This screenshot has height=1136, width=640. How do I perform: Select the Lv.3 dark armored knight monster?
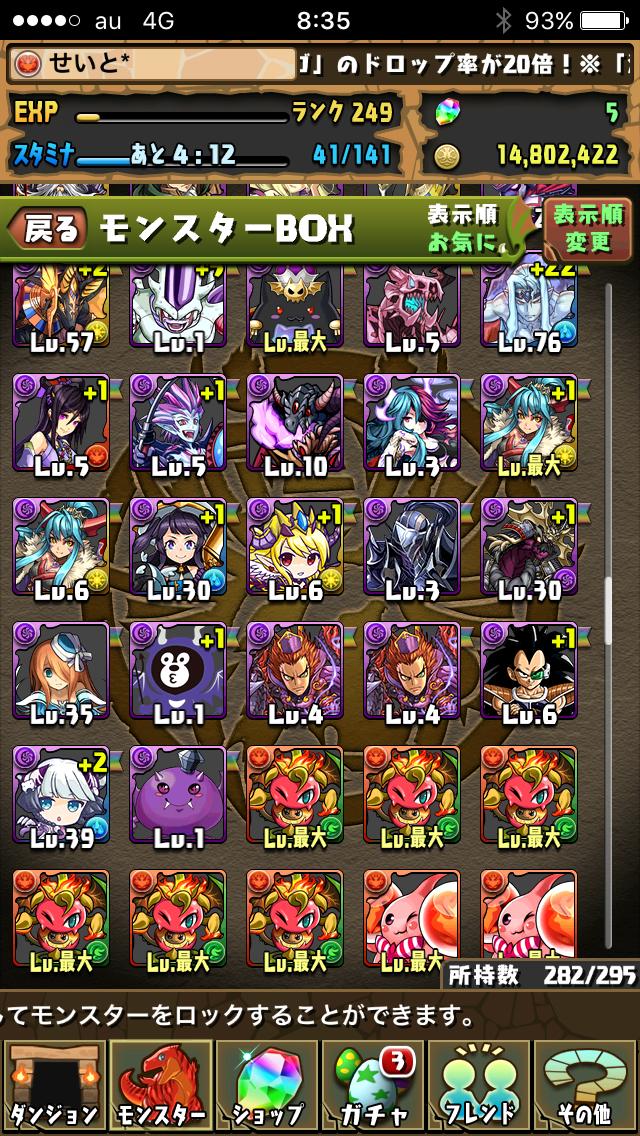coord(412,547)
